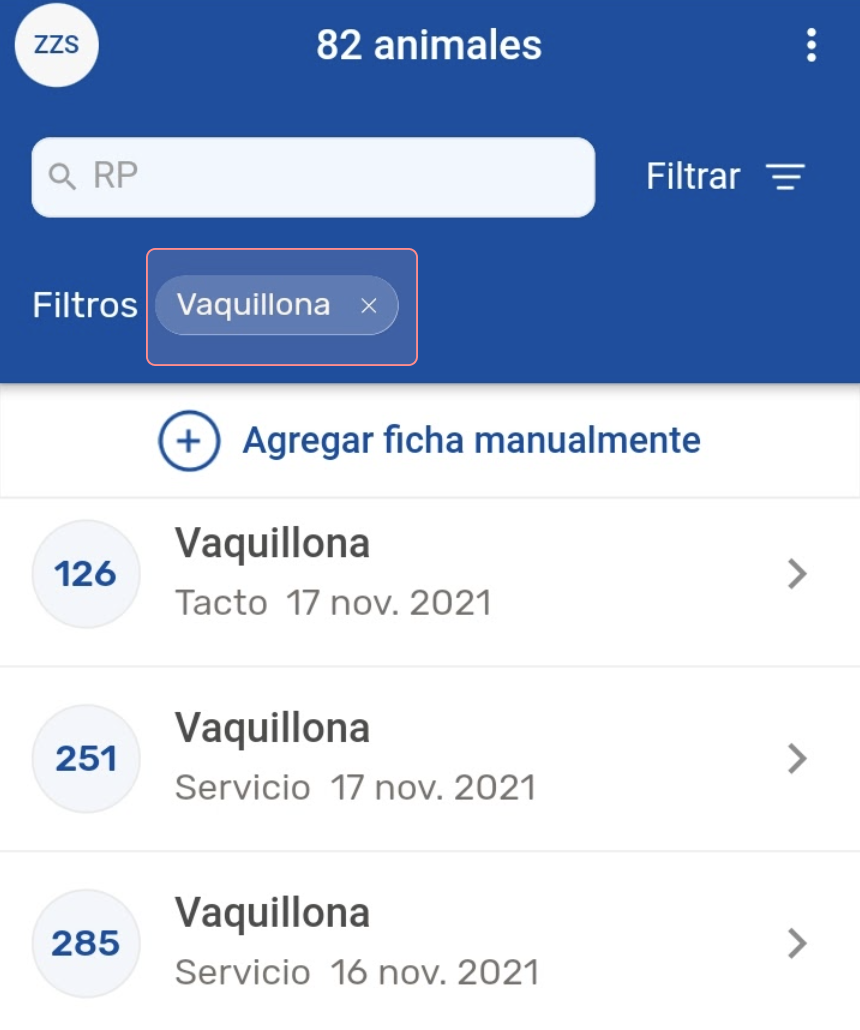Open animal 126 with Tacto record
The height and width of the screenshot is (1030, 860).
430,574
